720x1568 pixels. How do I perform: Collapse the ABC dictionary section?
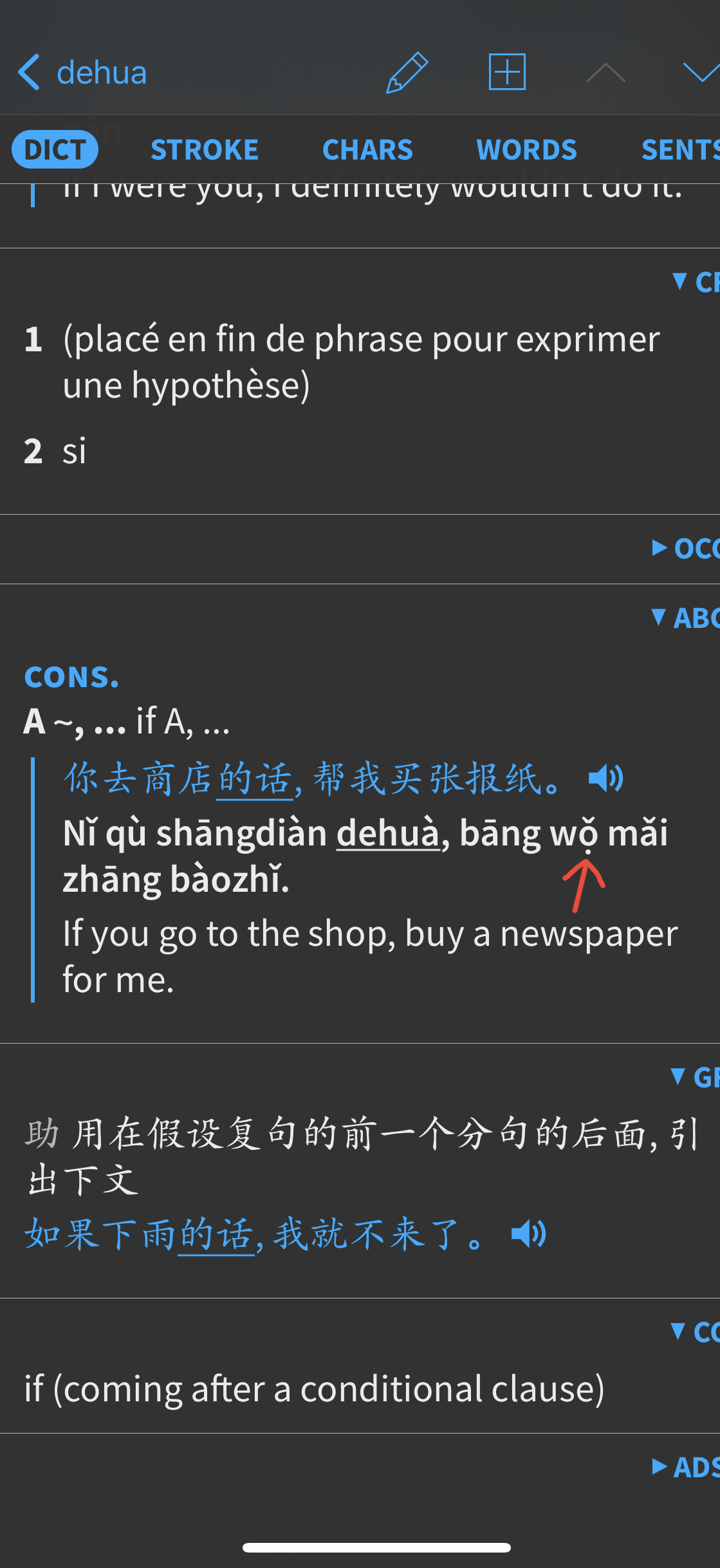coord(685,618)
